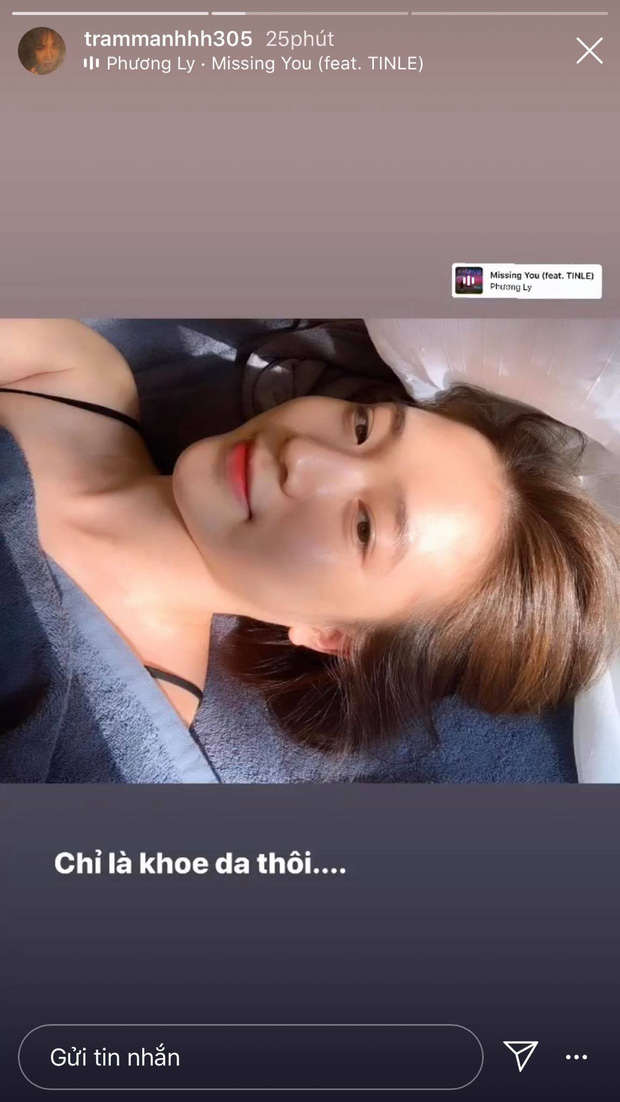620x1102 pixels.
Task: Type a reply in Gửi tin nhắn
Action: (250, 1057)
